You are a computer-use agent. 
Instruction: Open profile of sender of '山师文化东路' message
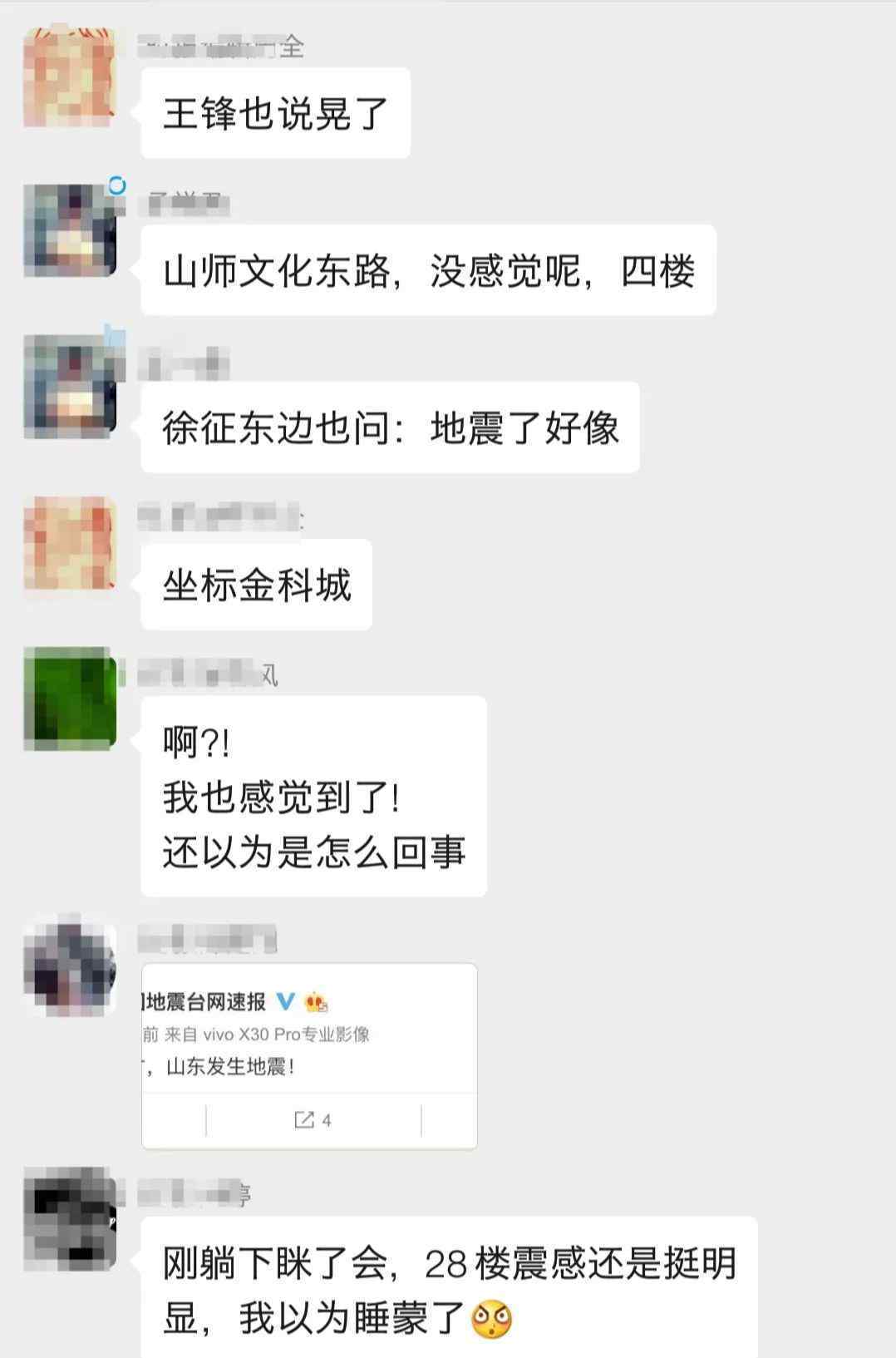pyautogui.click(x=69, y=230)
